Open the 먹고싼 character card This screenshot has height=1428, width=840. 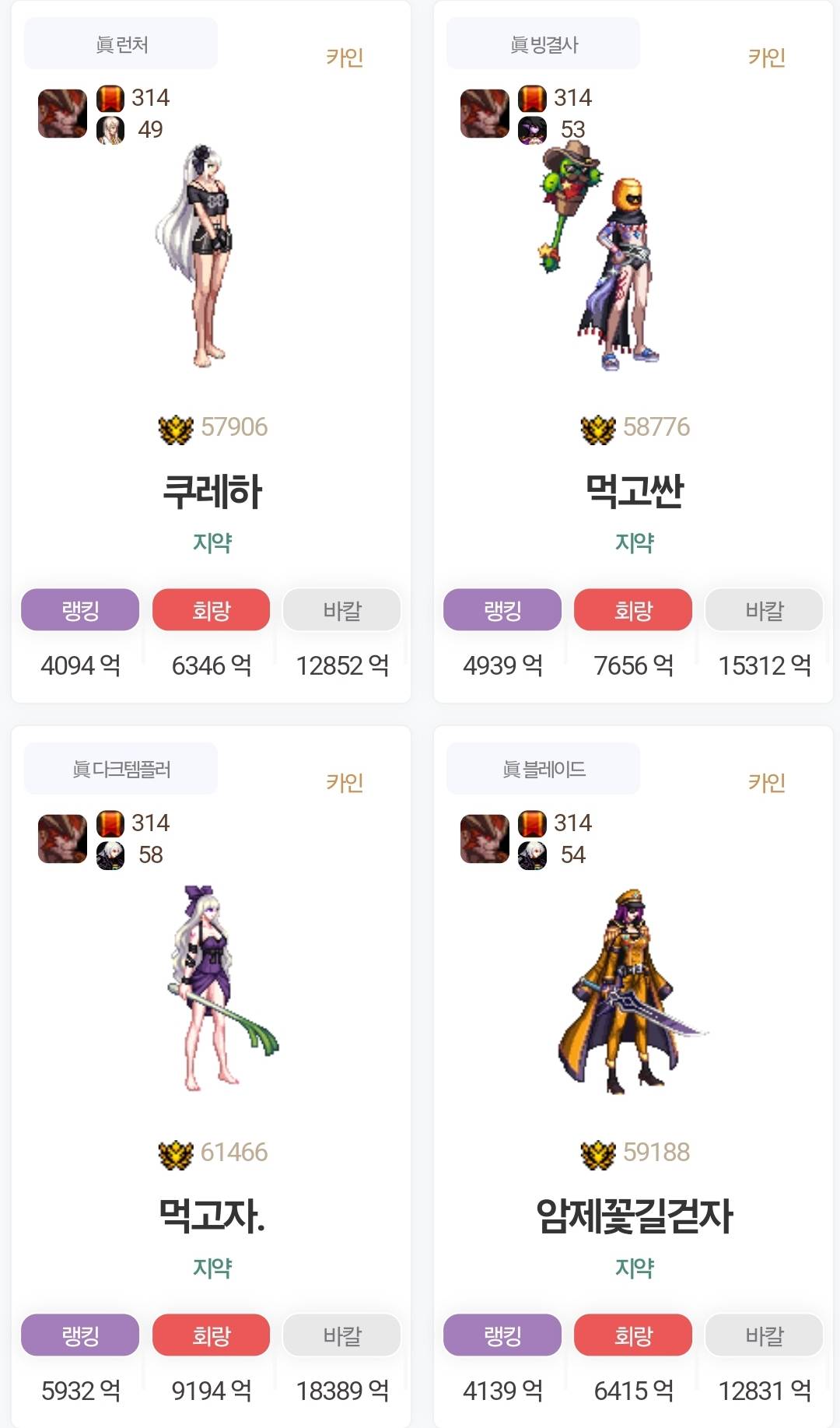tap(634, 492)
